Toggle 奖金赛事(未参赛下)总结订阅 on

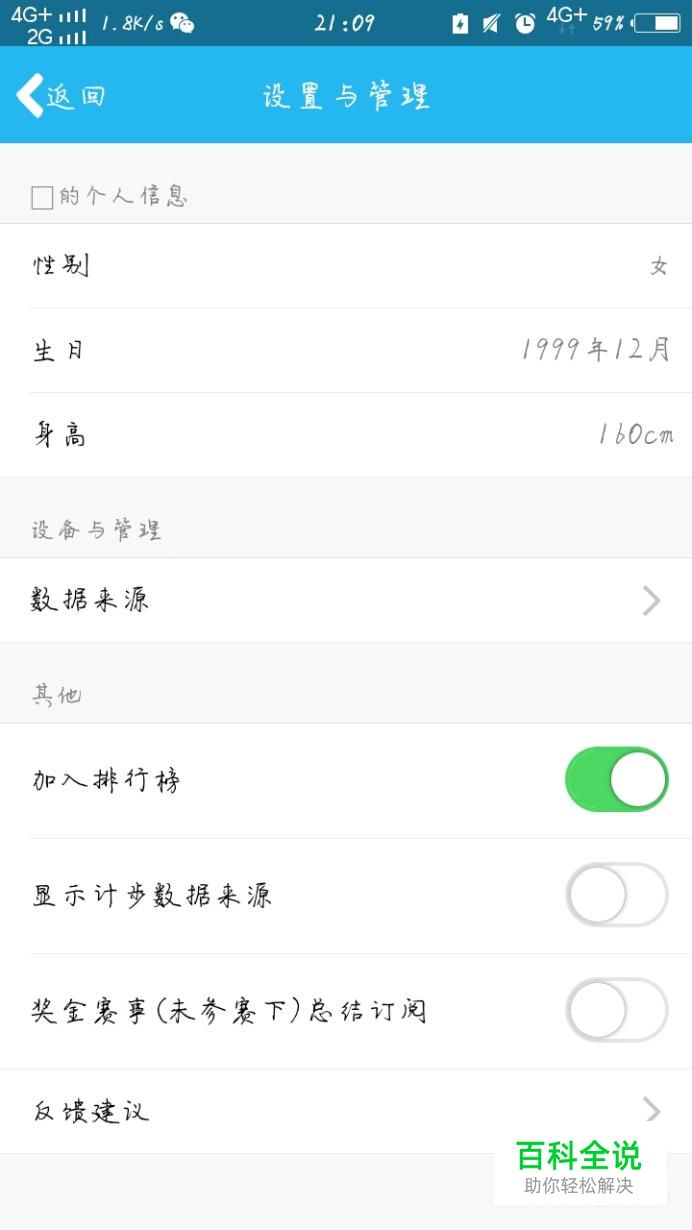[616, 1010]
